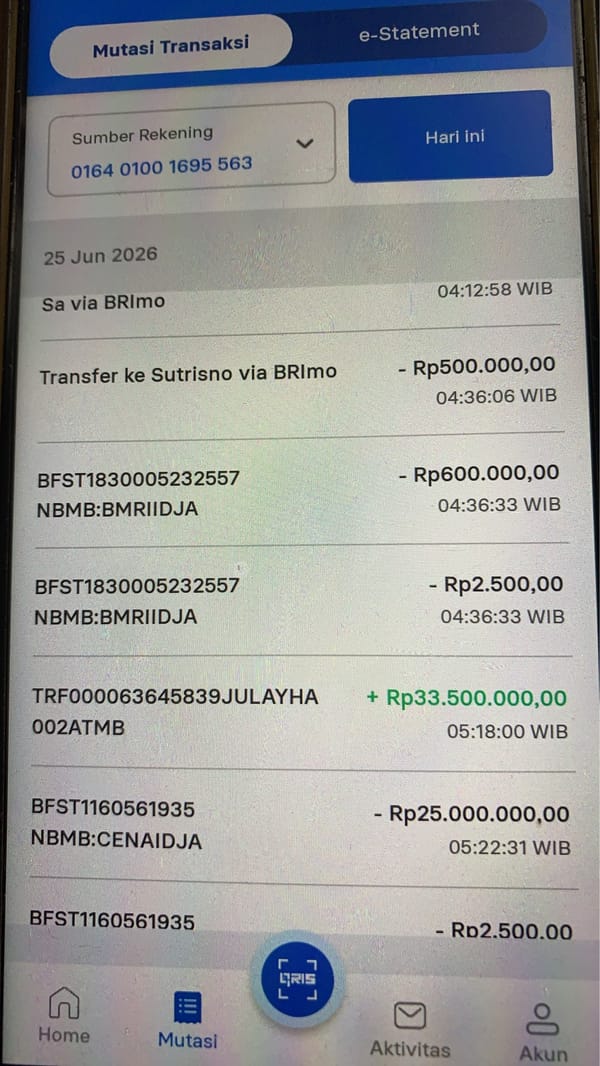
Task: Open the Rp600.000,00 NBMB:BMRIIDJA transaction
Action: point(300,490)
